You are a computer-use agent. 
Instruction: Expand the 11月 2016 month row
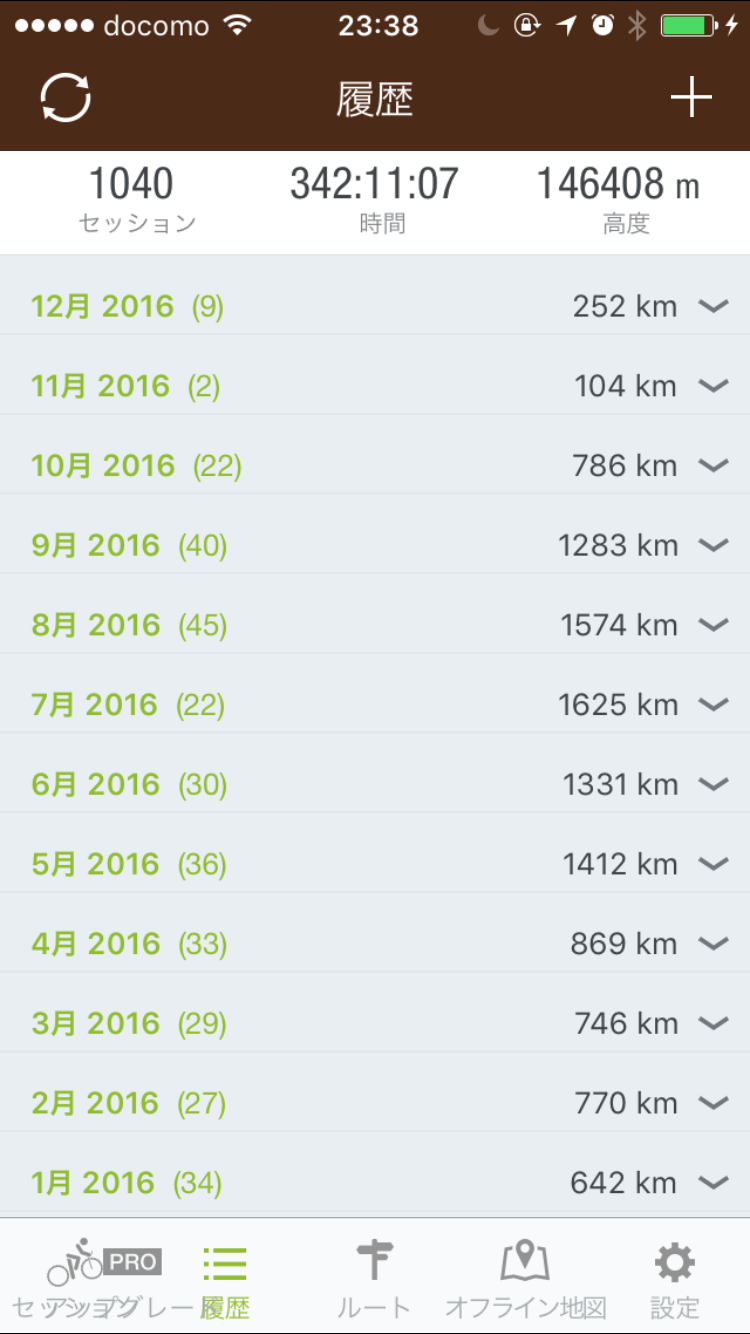click(375, 386)
